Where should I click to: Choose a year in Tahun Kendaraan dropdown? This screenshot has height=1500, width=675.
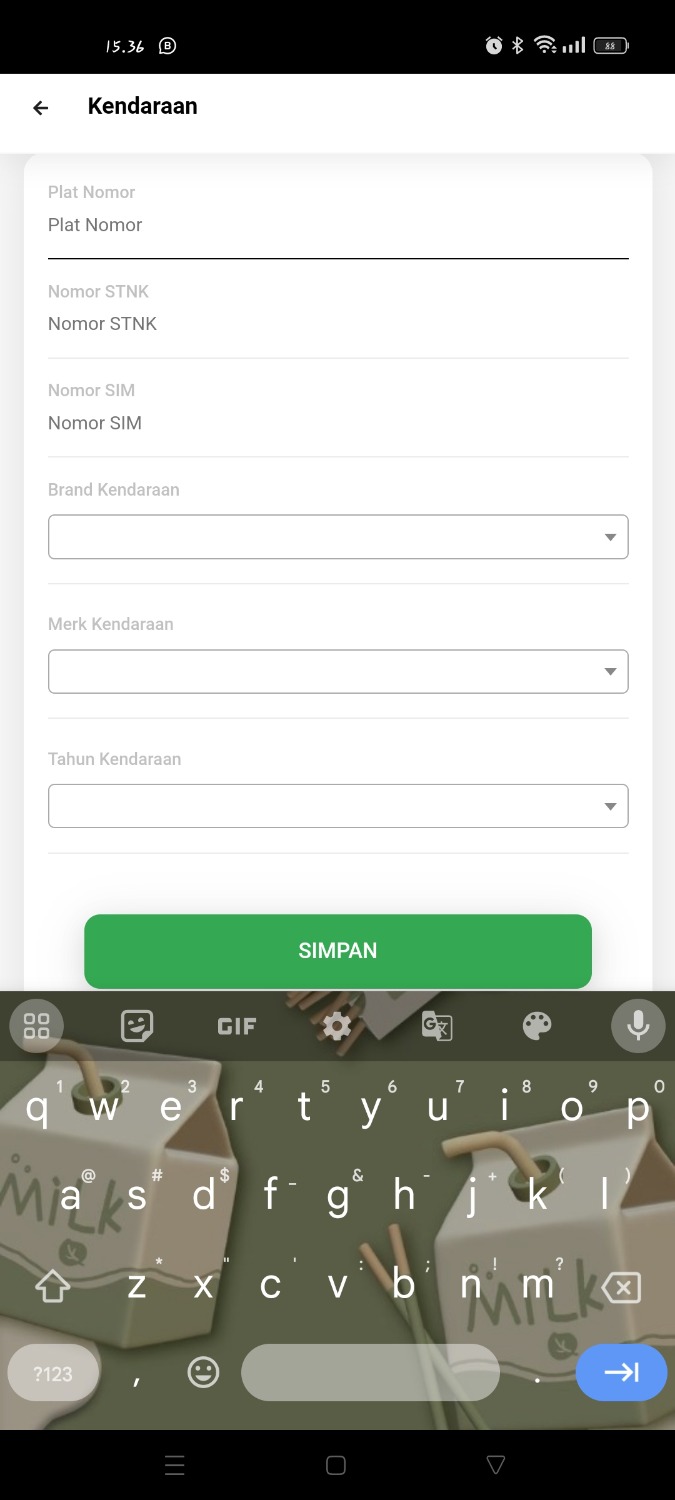pyautogui.click(x=338, y=806)
